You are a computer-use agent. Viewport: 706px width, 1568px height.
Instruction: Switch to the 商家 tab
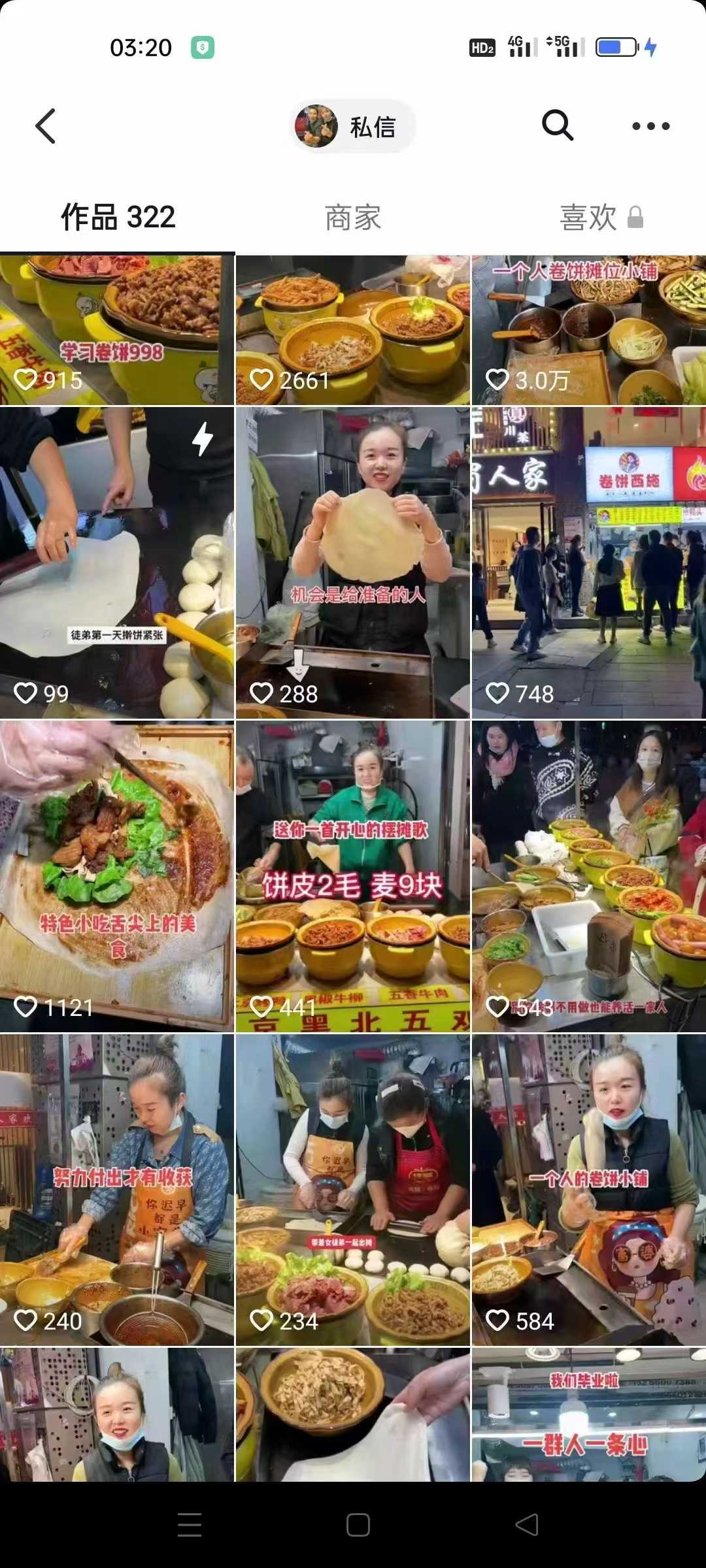(353, 217)
